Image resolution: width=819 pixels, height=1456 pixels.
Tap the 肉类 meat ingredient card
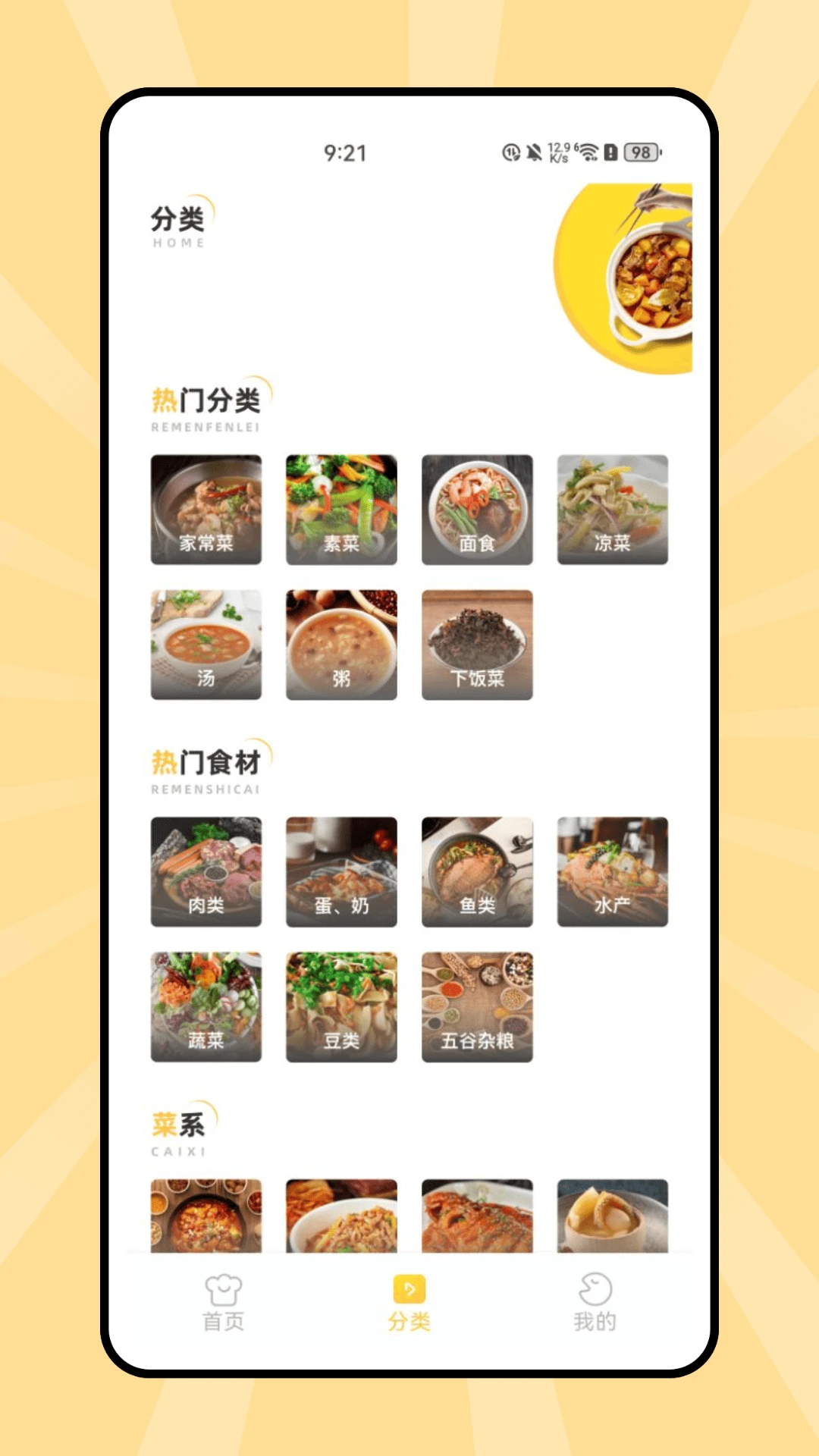[206, 871]
